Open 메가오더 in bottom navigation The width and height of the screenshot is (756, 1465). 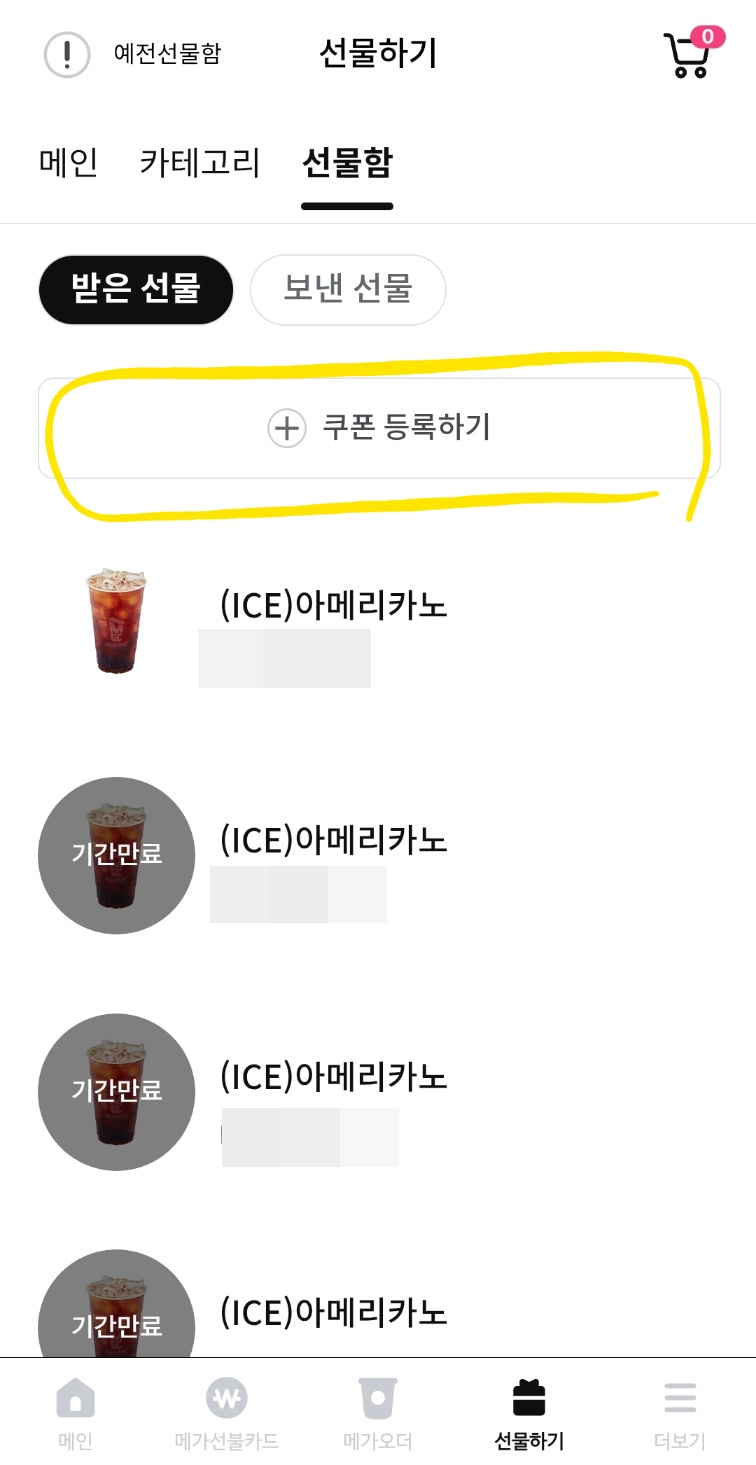point(378,1412)
